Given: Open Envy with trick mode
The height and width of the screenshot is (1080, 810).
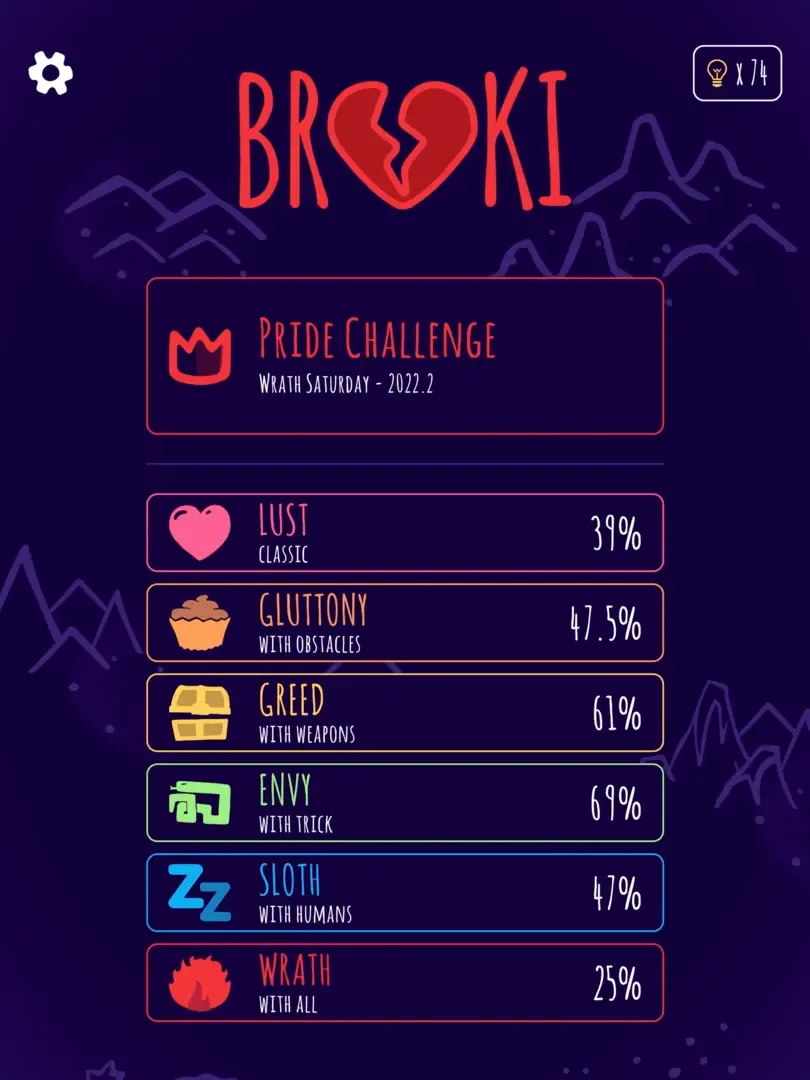Looking at the screenshot, I should point(405,803).
